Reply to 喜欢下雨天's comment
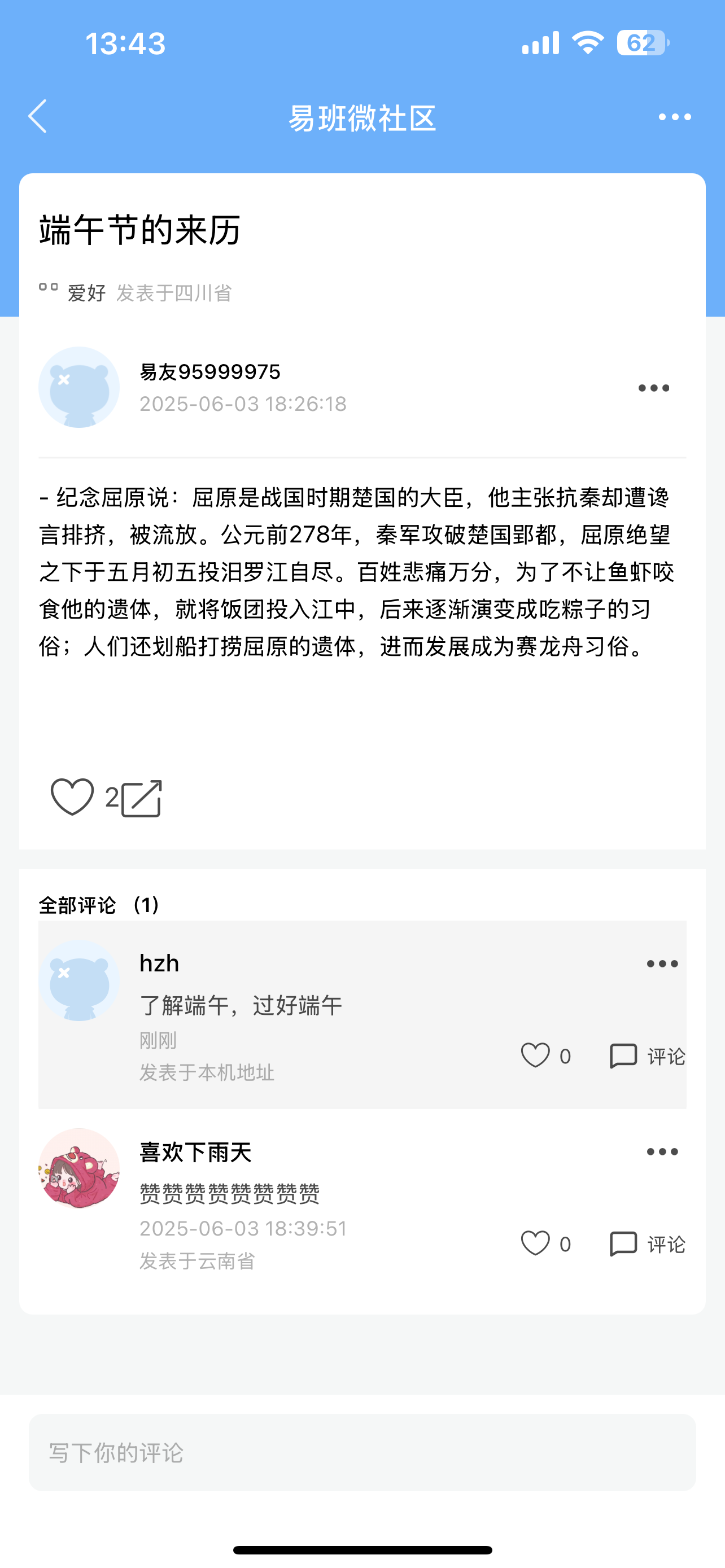The width and height of the screenshot is (725, 1568). 647,1244
